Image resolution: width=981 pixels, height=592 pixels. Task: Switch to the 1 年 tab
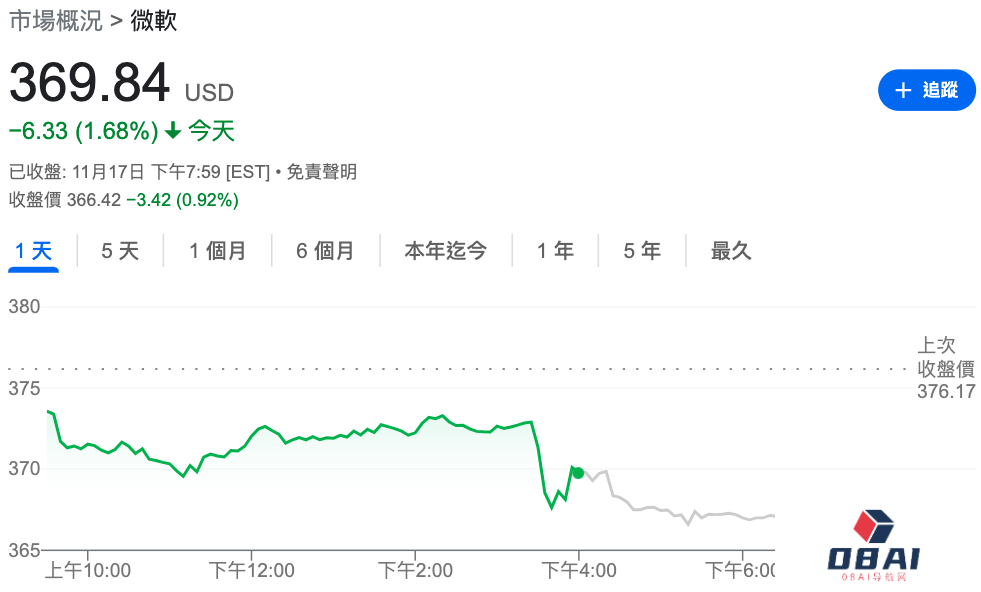[x=555, y=251]
